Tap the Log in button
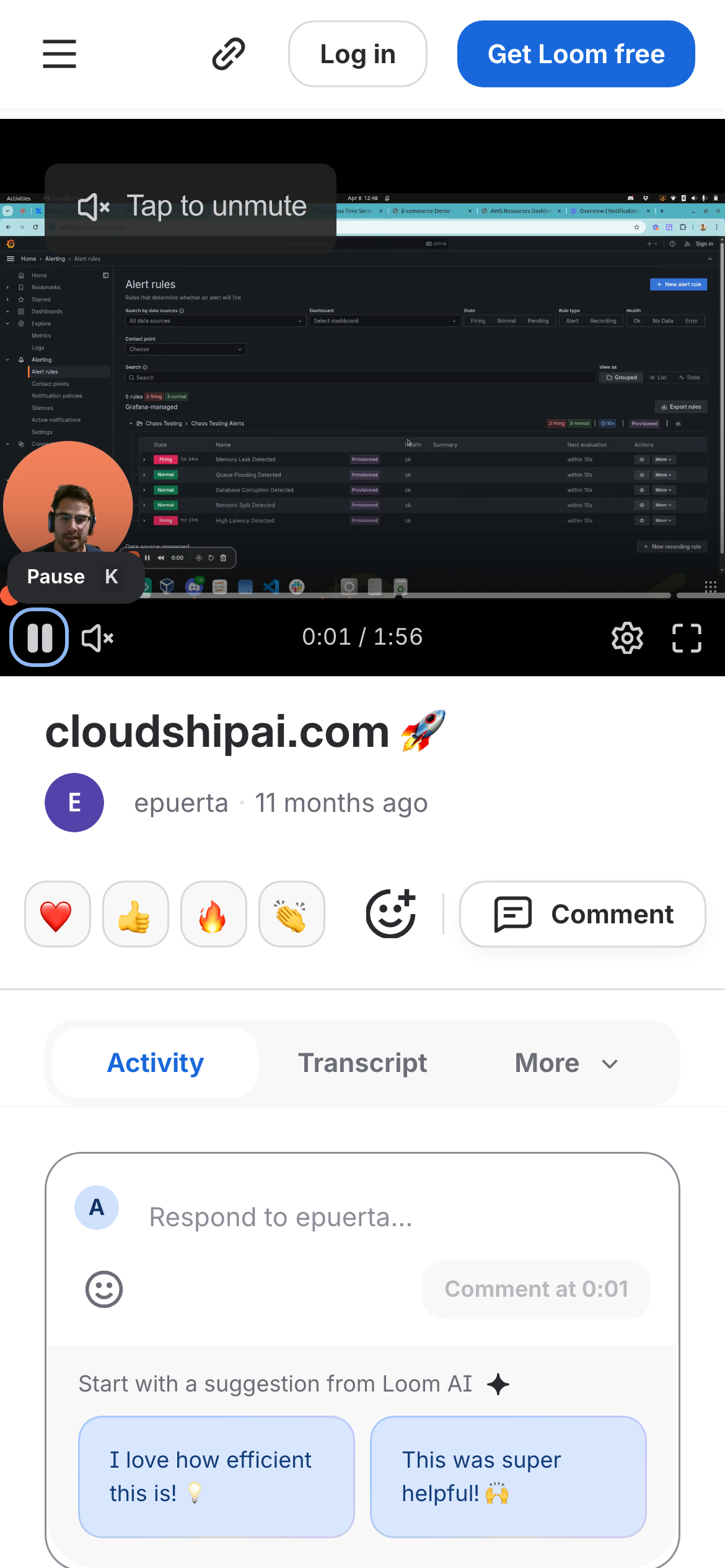The height and width of the screenshot is (1568, 725). [358, 54]
